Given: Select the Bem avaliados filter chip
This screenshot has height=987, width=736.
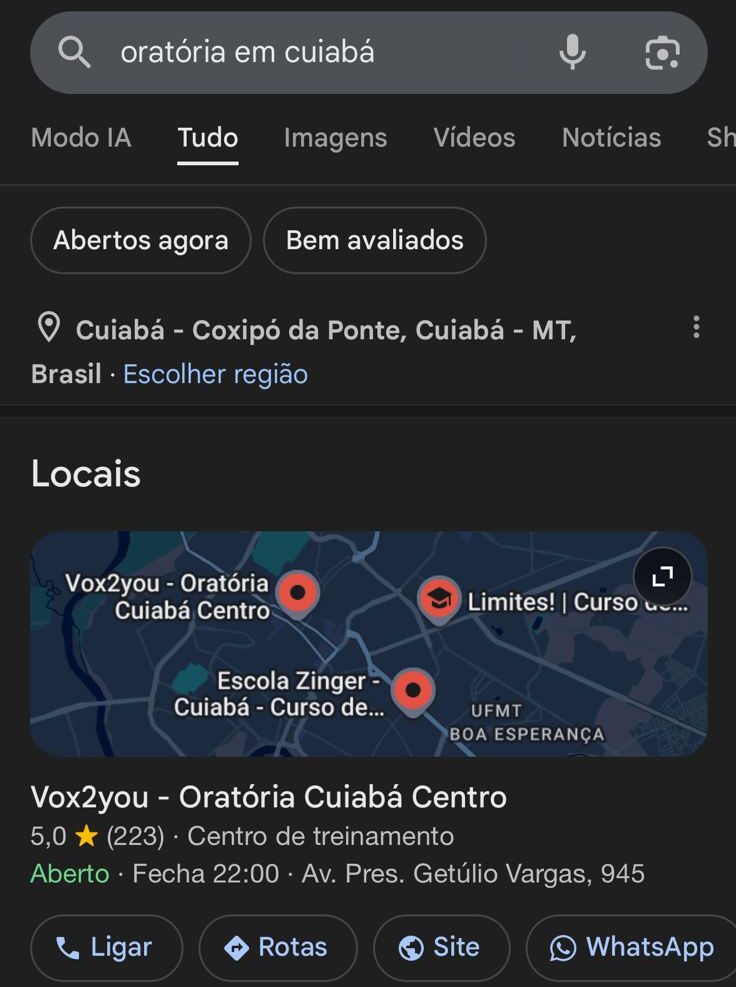Looking at the screenshot, I should tap(375, 240).
